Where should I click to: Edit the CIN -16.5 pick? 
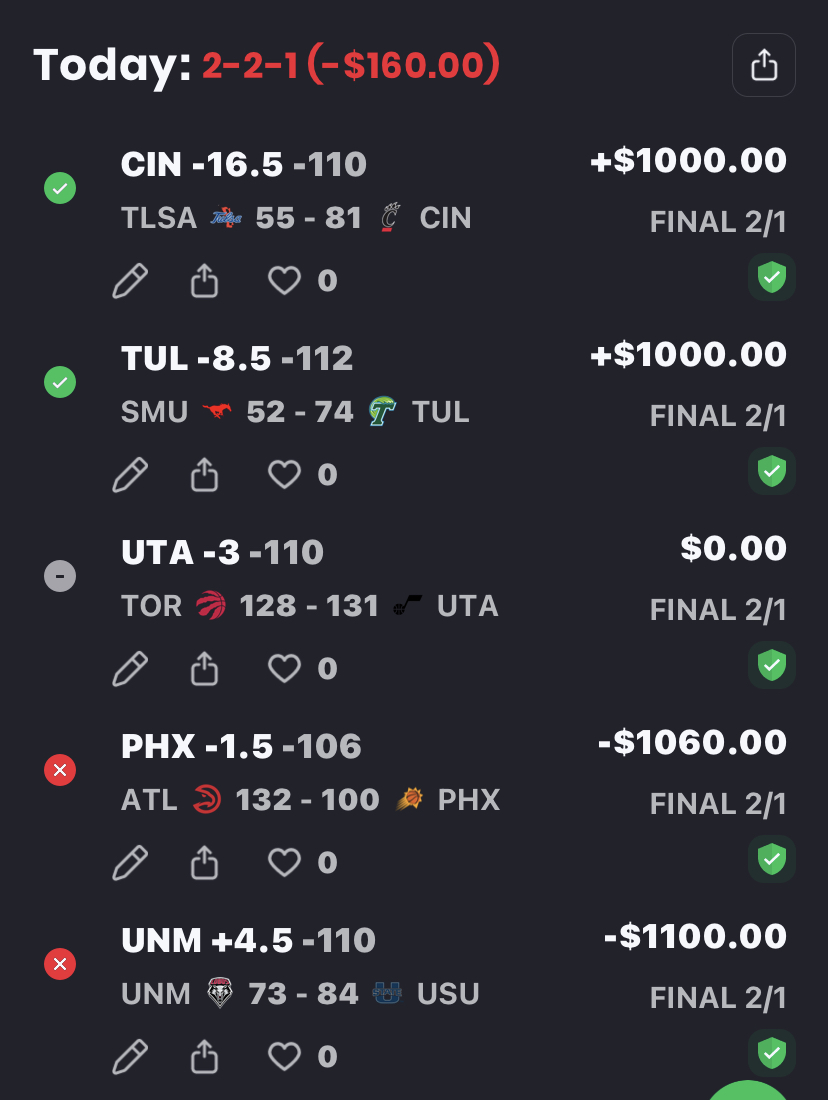point(130,281)
